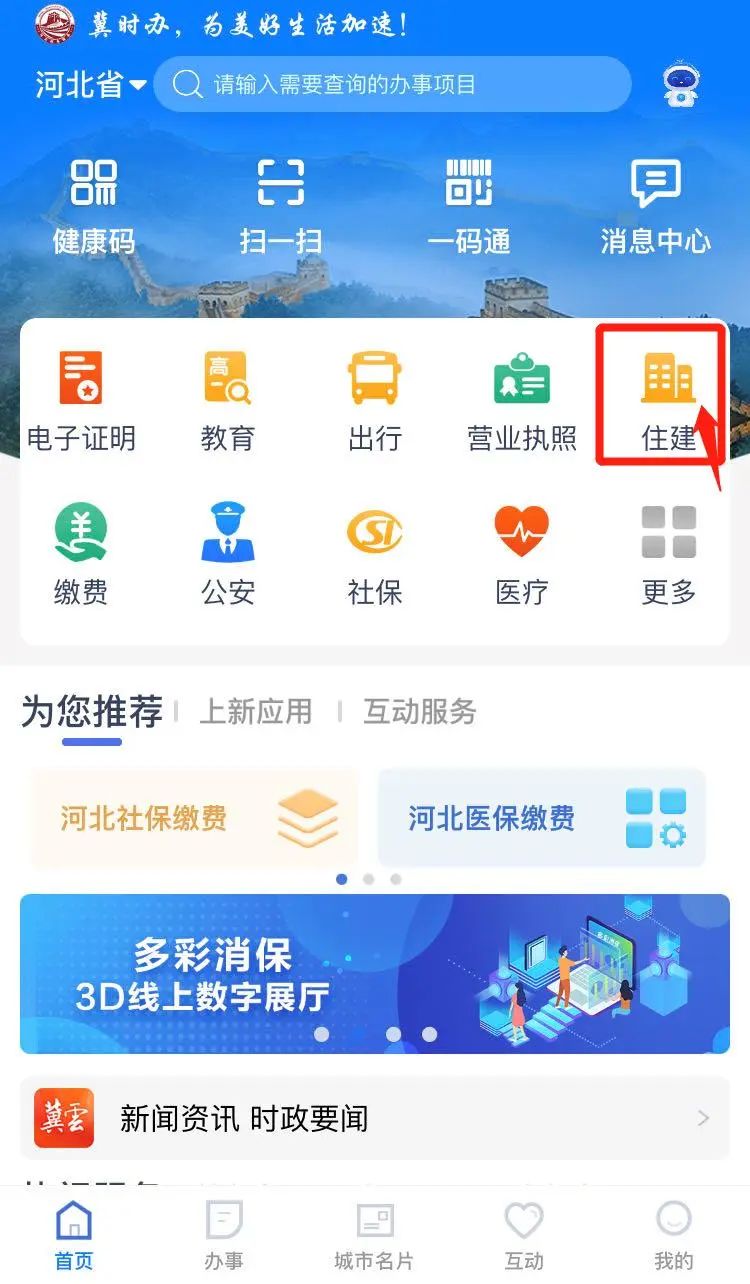Open the 多彩消保 3D线上数字展厅 banner
The height and width of the screenshot is (1284, 750).
[x=375, y=974]
